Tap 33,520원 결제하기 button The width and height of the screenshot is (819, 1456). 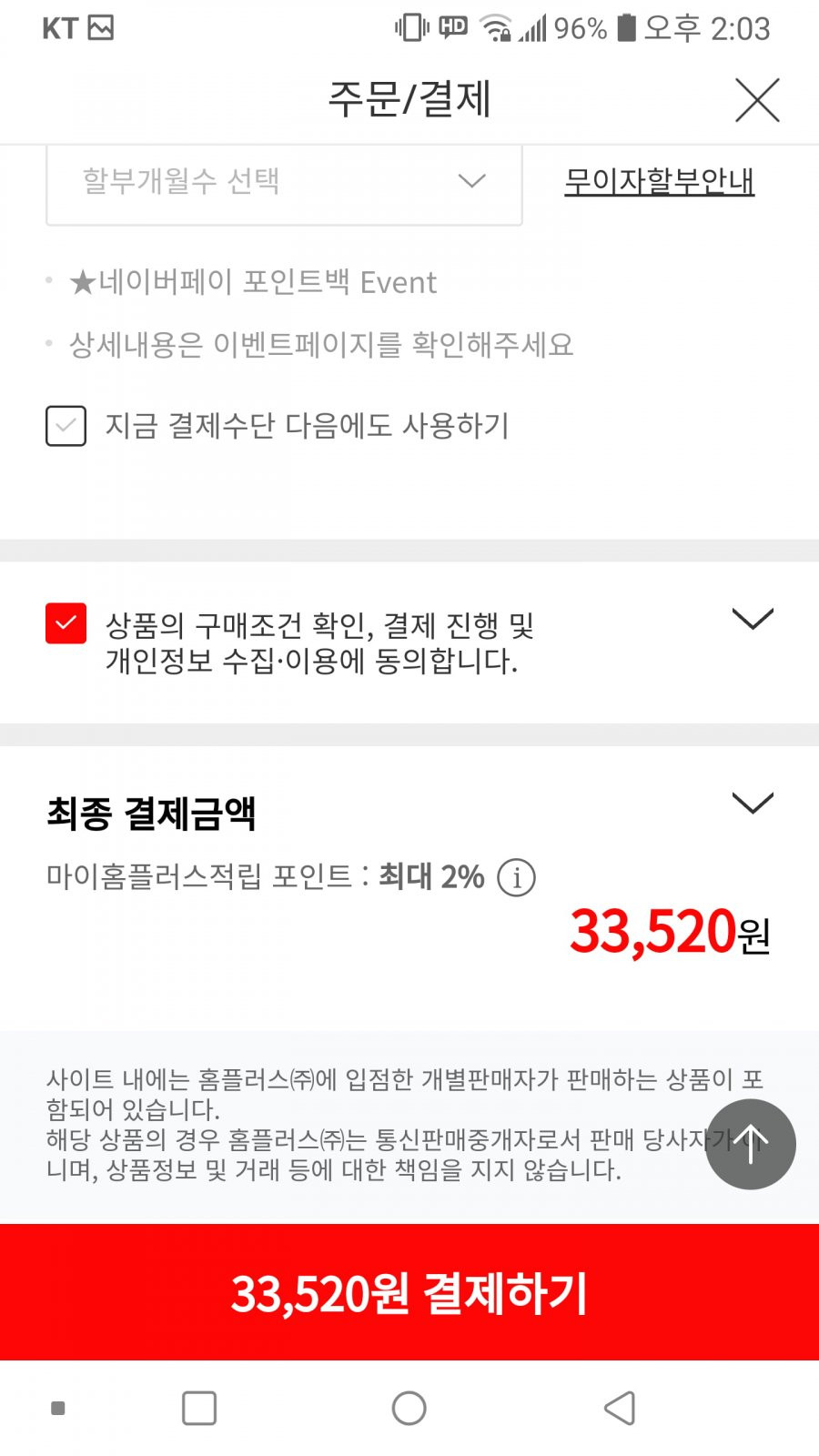409,1292
